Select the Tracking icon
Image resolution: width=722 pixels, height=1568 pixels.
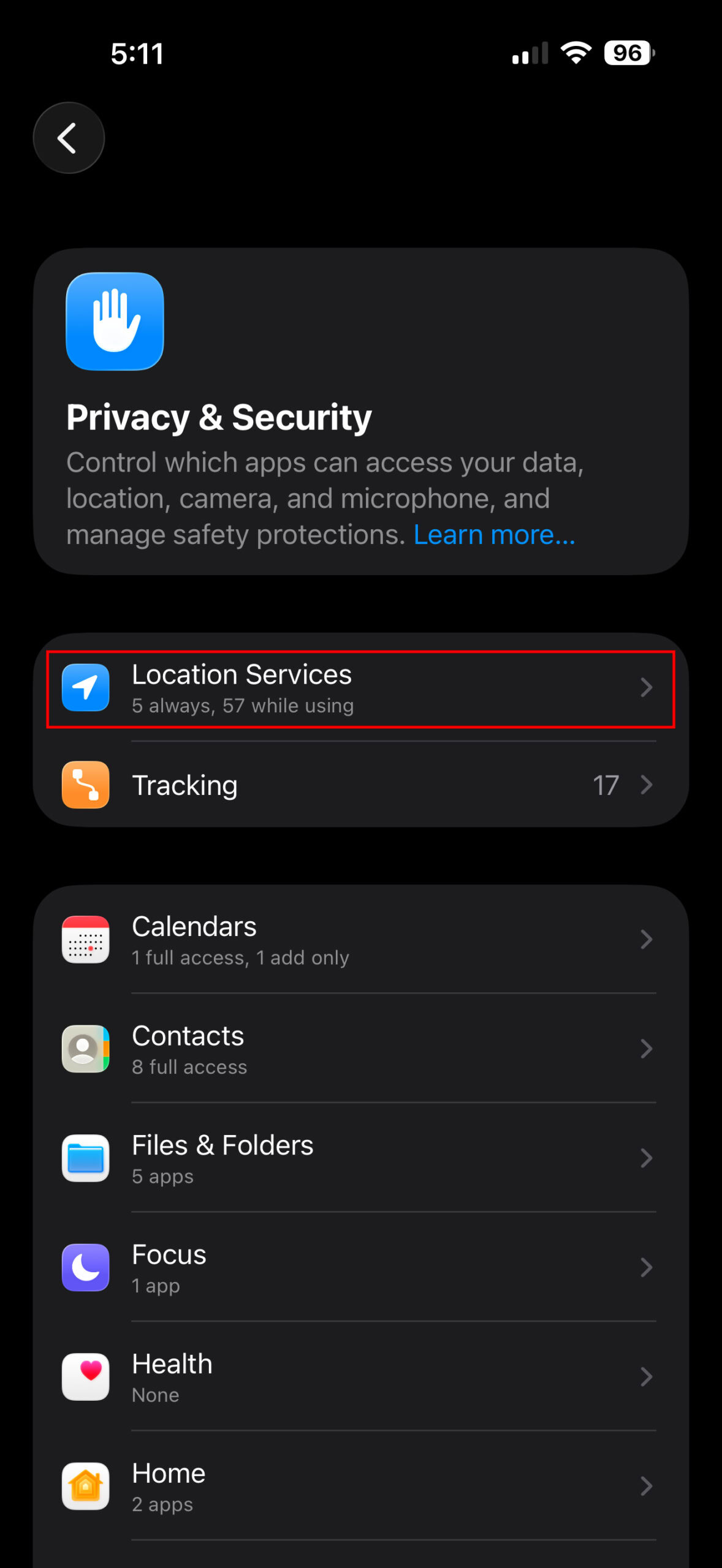[x=85, y=785]
